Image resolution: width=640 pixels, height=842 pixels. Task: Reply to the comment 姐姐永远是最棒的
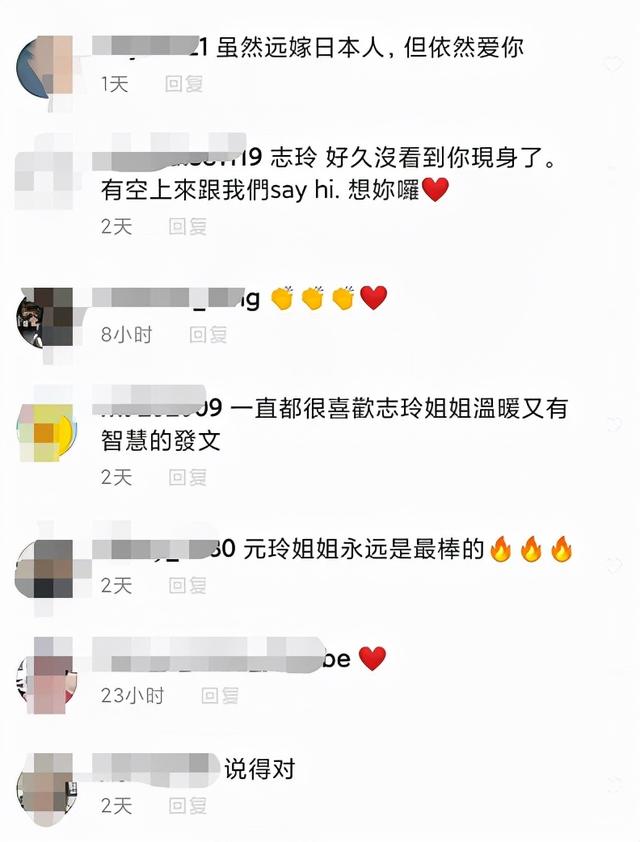[187, 585]
